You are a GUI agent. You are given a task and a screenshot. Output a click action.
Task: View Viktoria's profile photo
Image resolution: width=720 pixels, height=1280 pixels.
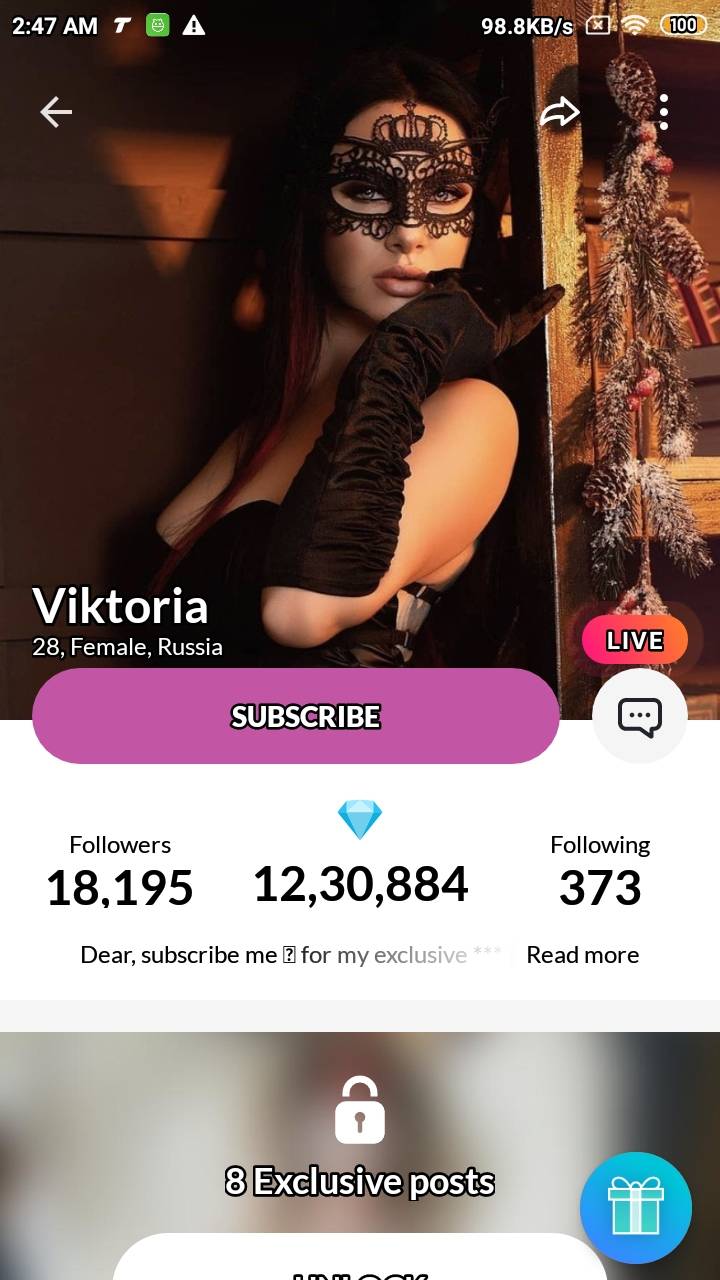click(x=360, y=350)
